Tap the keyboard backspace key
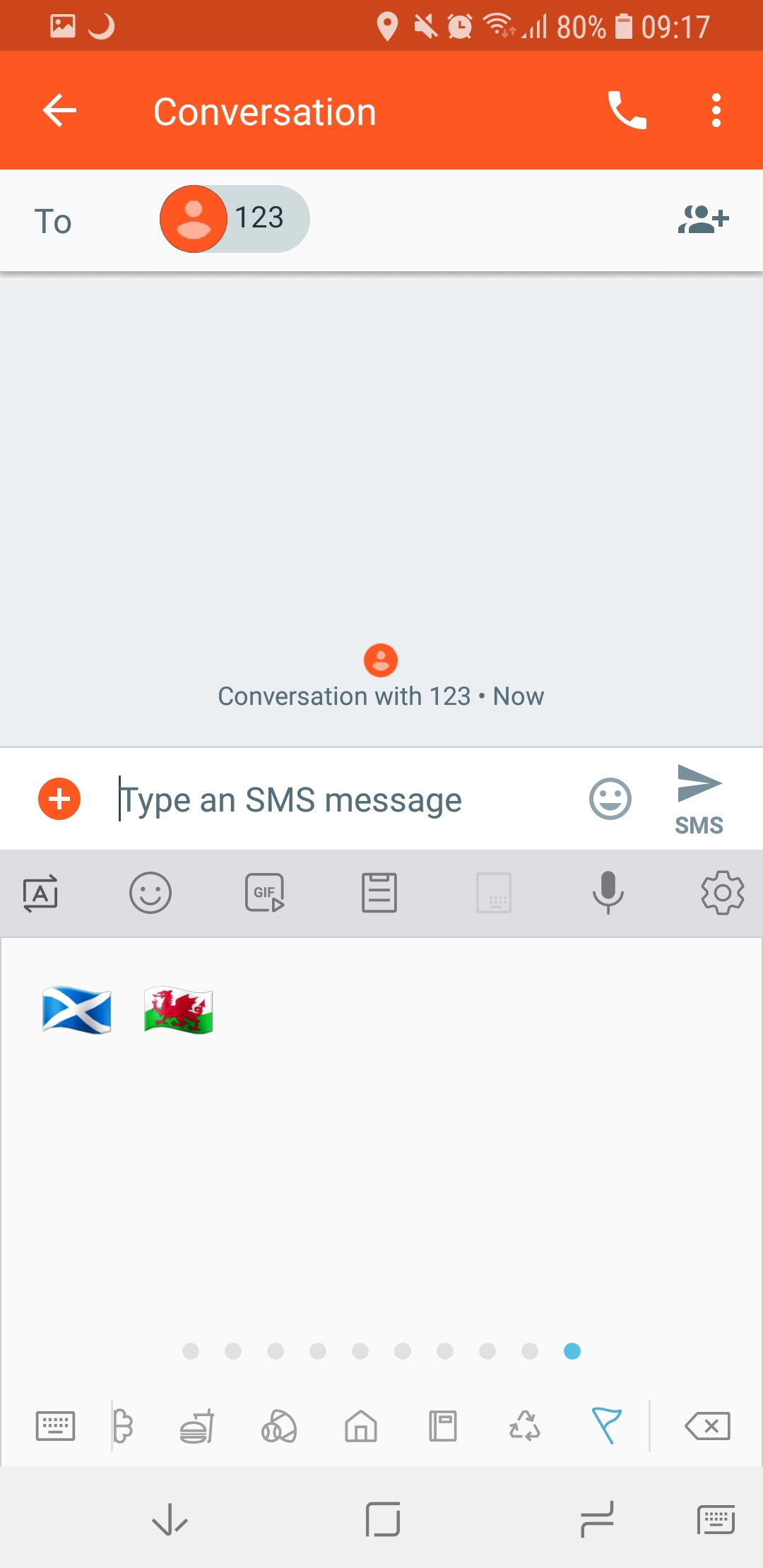 (x=708, y=1426)
